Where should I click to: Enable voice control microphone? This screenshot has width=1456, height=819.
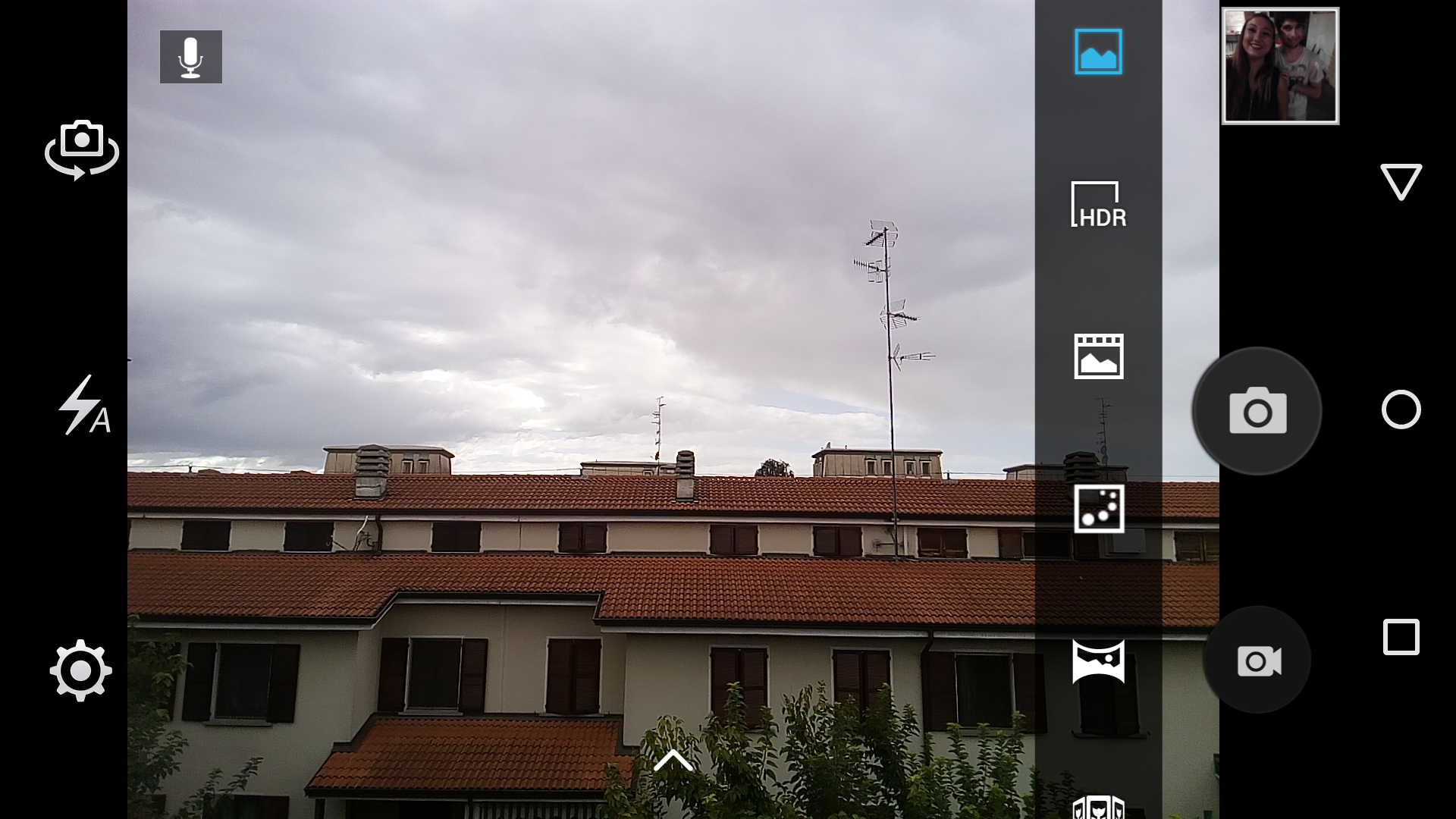click(190, 57)
